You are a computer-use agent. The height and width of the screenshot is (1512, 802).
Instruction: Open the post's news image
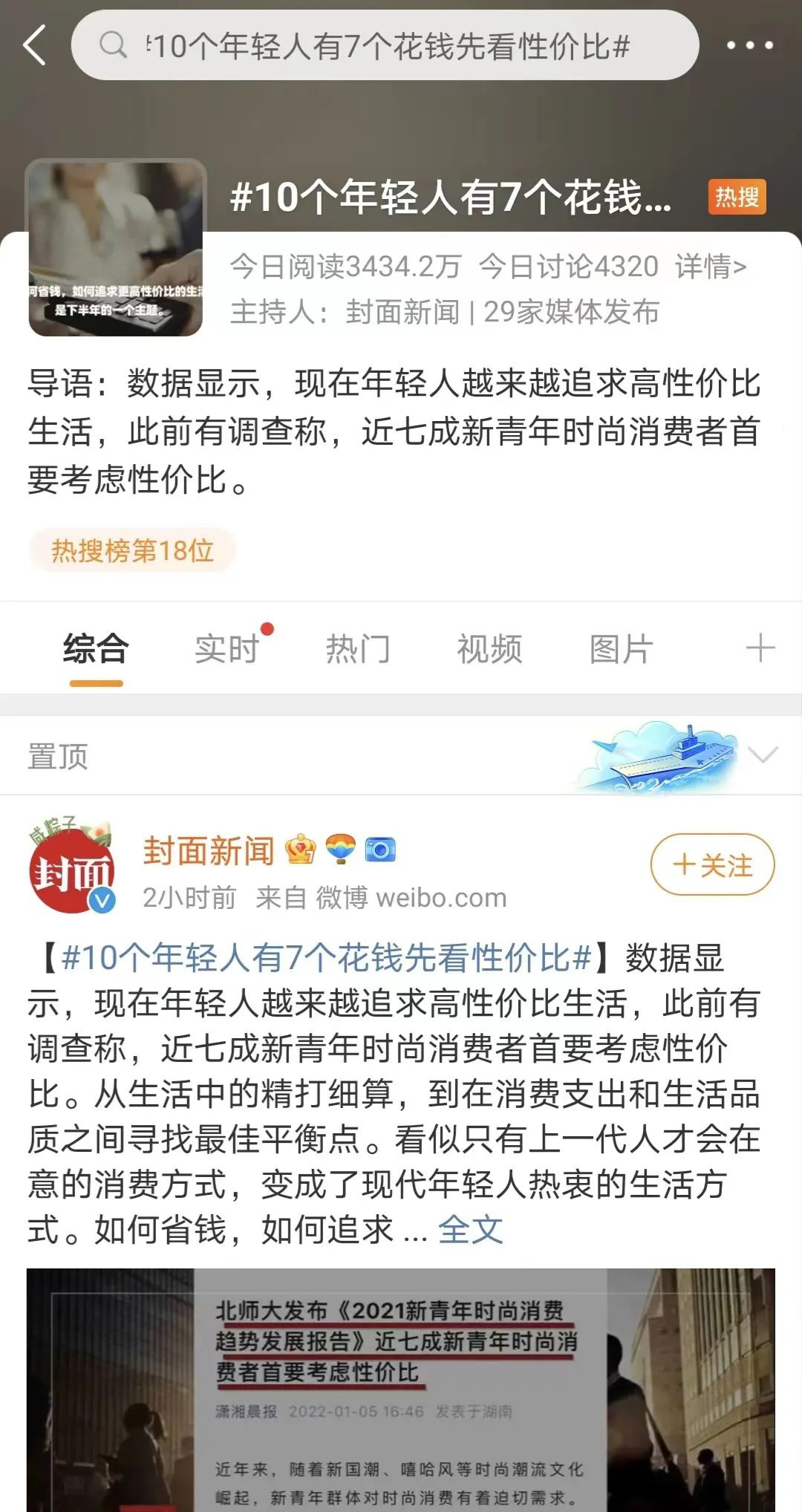click(x=401, y=1389)
